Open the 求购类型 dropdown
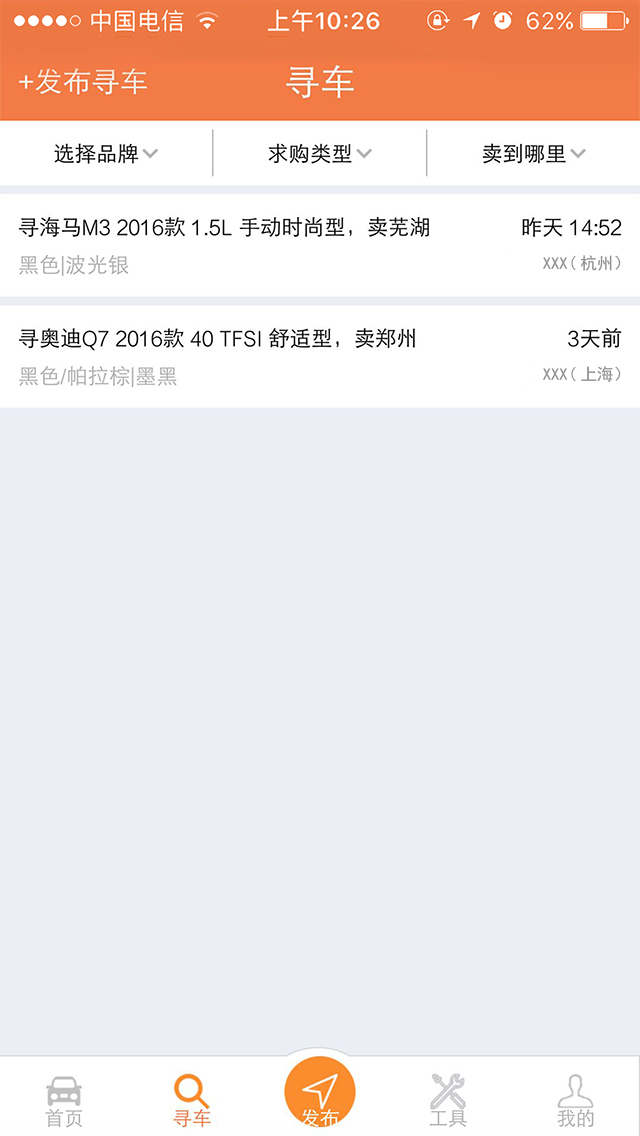 [x=320, y=154]
